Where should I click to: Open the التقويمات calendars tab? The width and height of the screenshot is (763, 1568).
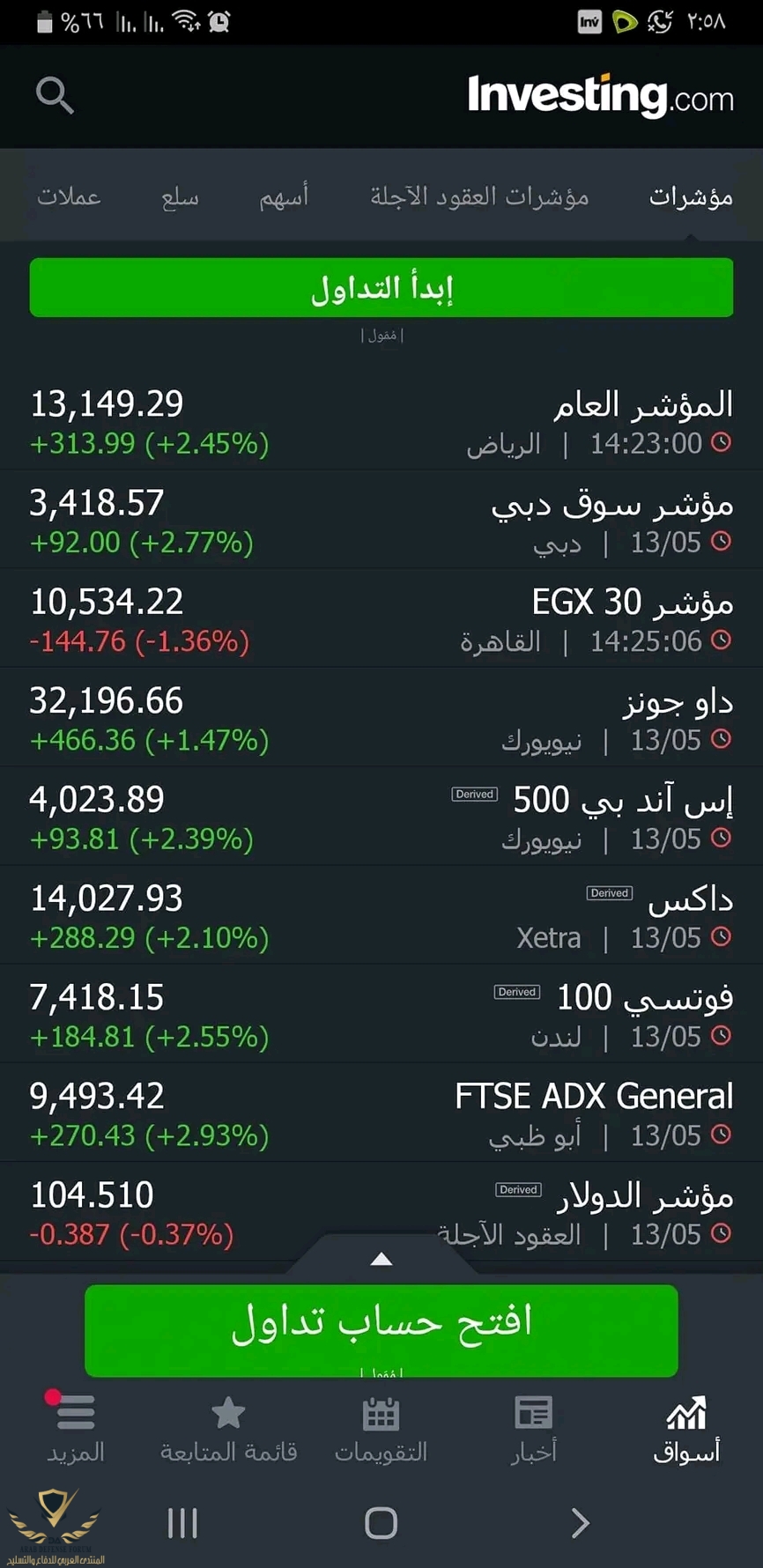click(381, 1429)
